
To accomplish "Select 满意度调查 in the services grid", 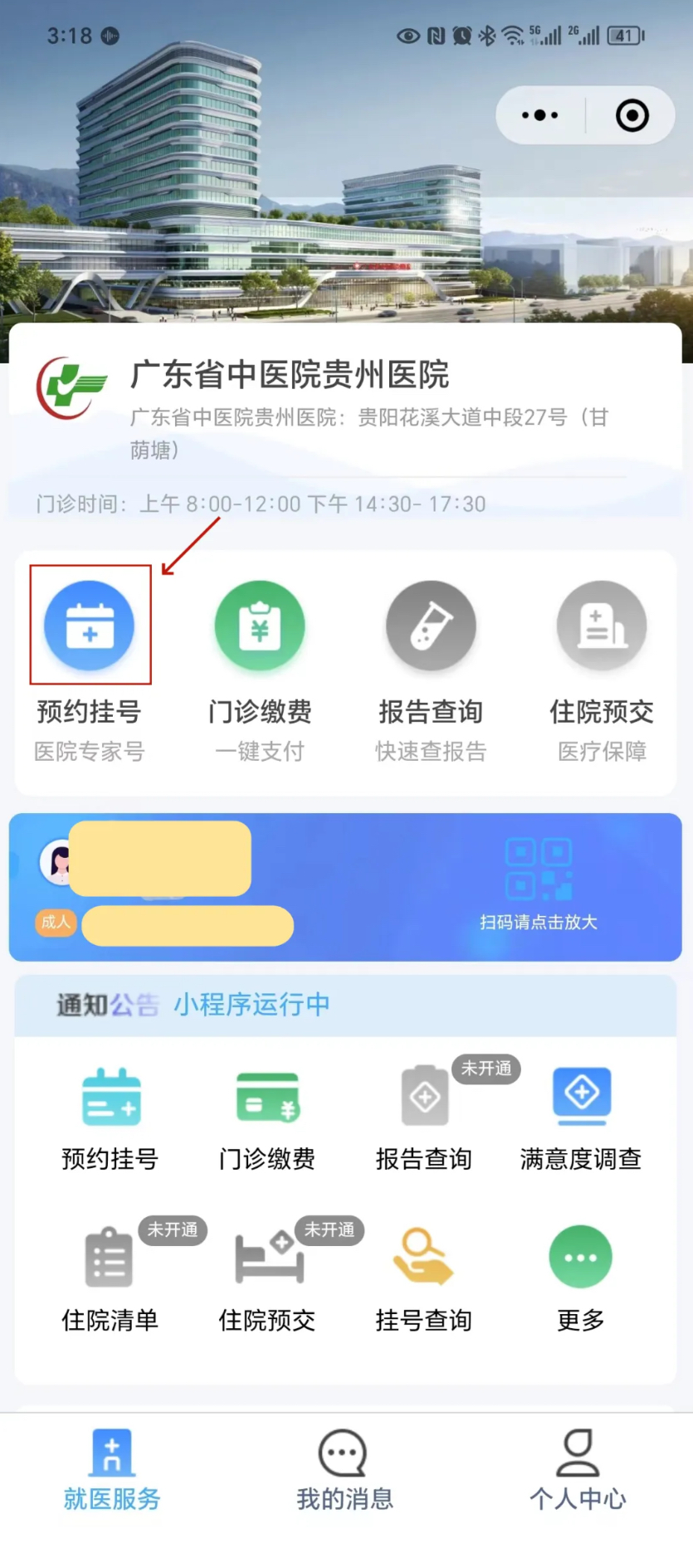I will click(581, 1116).
